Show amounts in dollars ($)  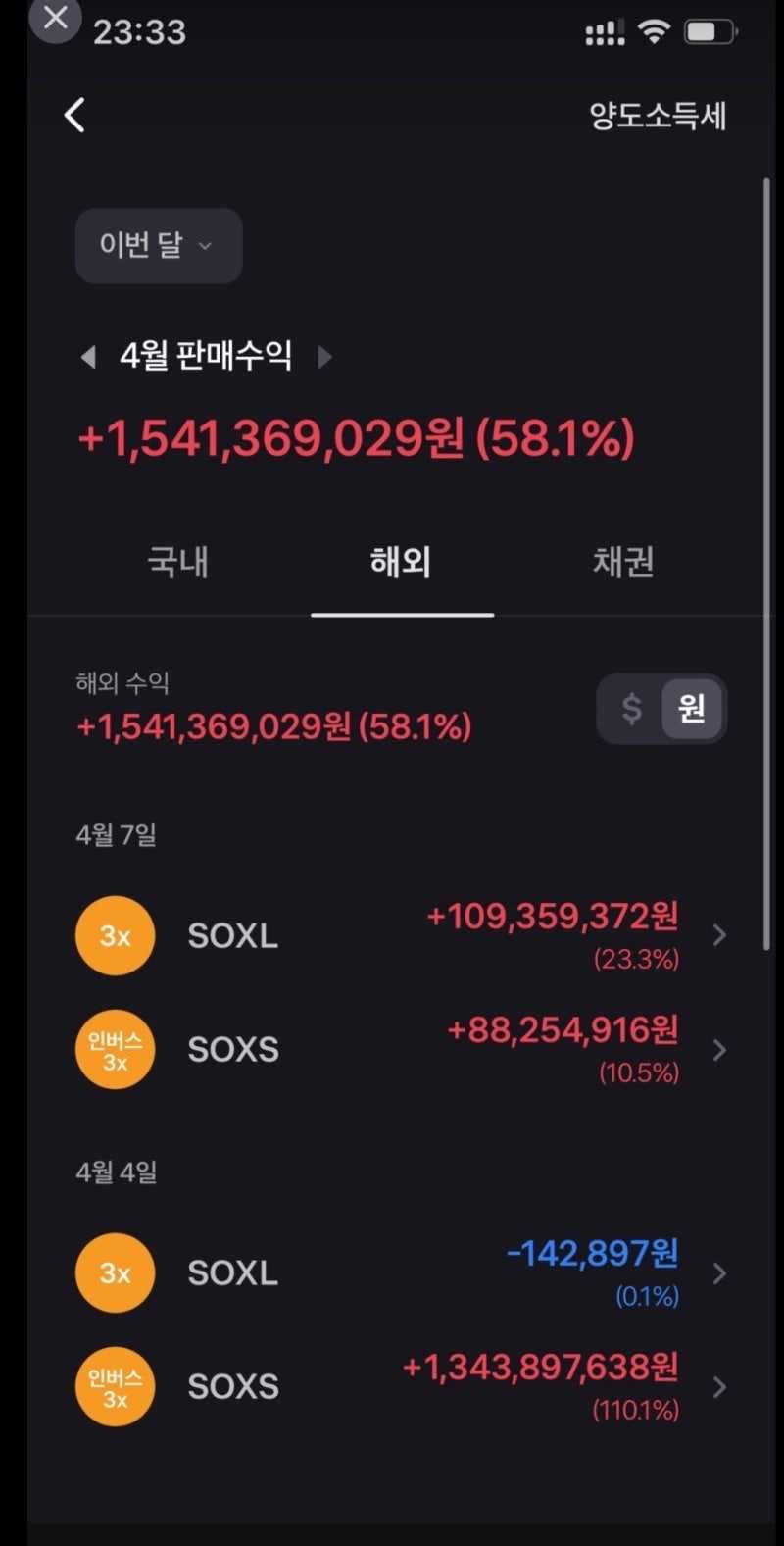coord(632,708)
